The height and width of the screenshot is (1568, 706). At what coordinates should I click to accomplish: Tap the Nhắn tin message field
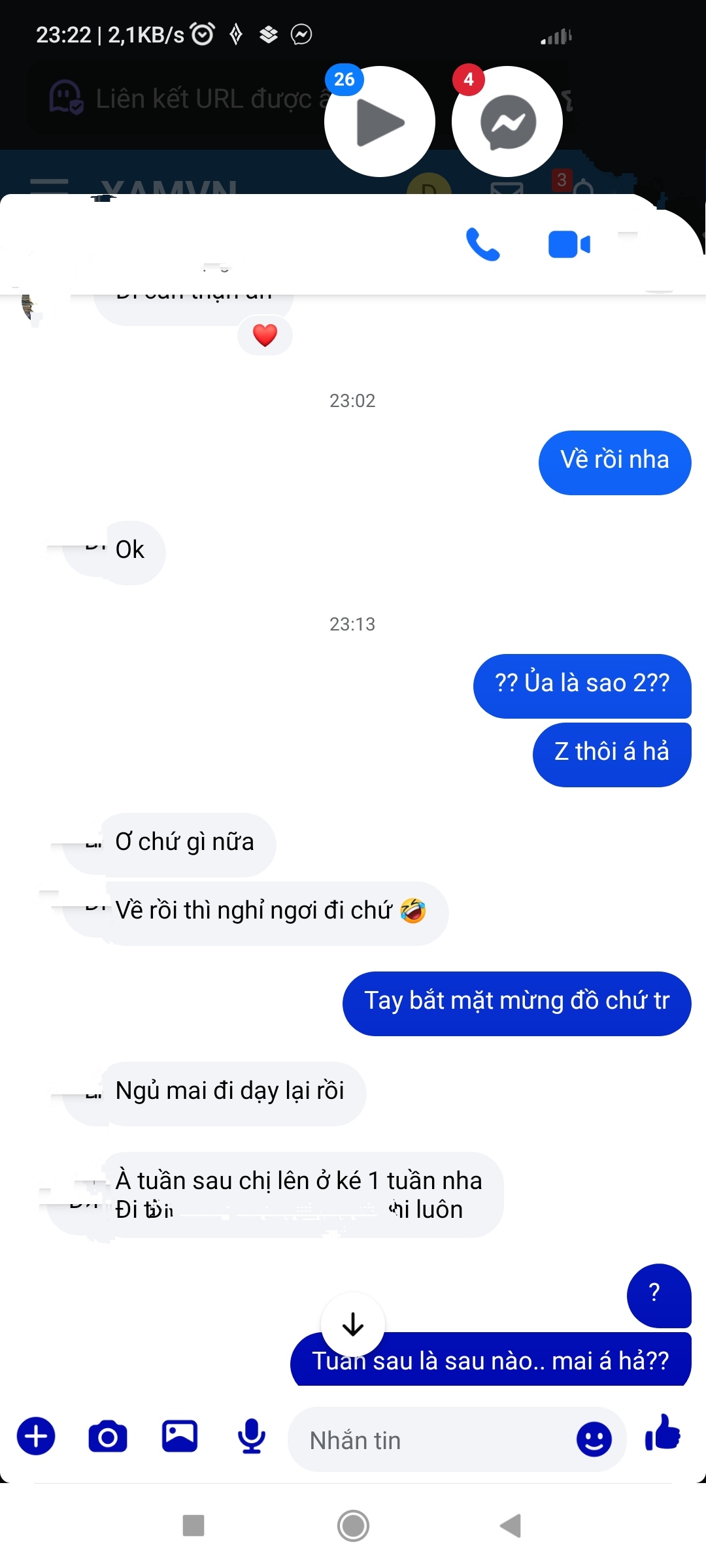(x=431, y=1440)
